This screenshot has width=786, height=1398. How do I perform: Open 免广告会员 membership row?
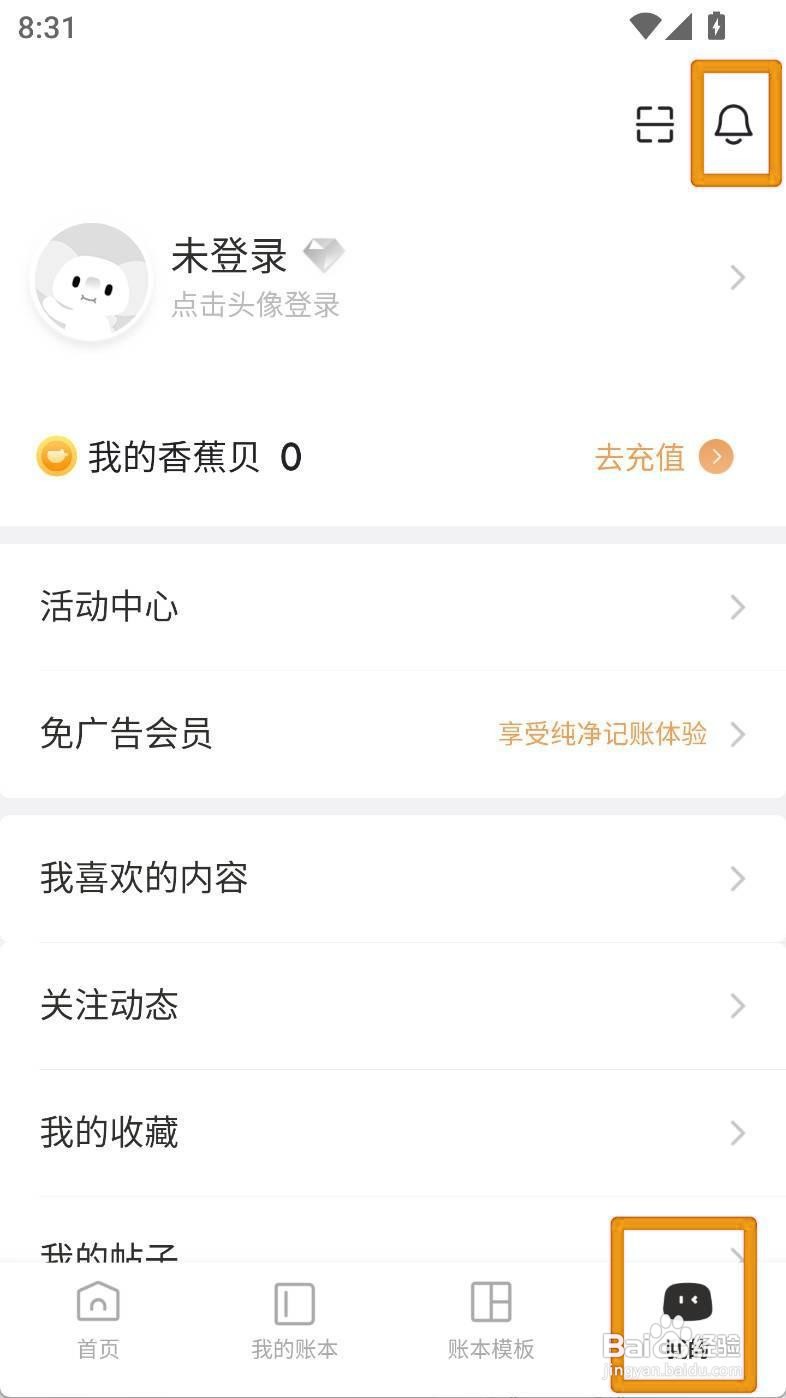point(393,734)
